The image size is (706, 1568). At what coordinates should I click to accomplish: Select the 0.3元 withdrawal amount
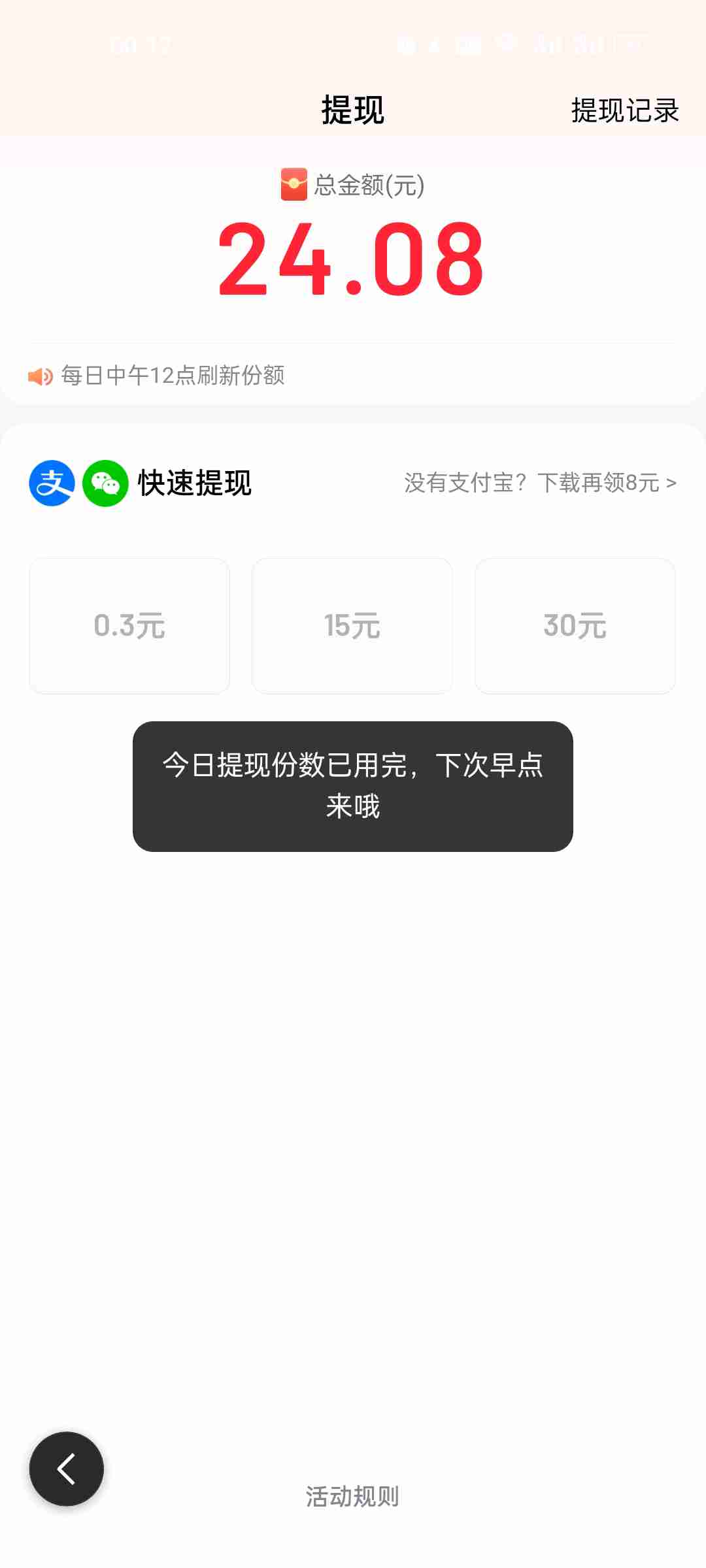pyautogui.click(x=129, y=626)
